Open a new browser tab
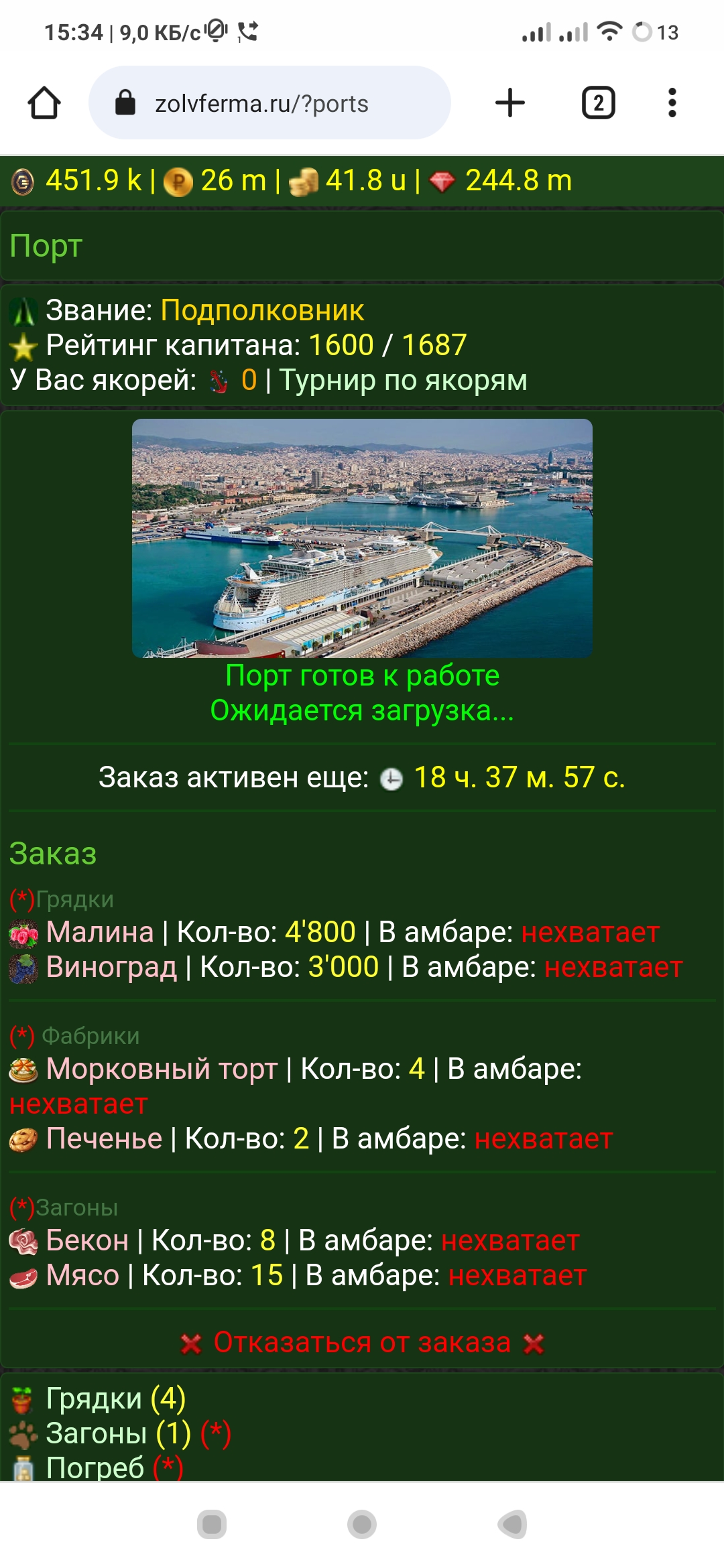The height and width of the screenshot is (1568, 724). (509, 103)
